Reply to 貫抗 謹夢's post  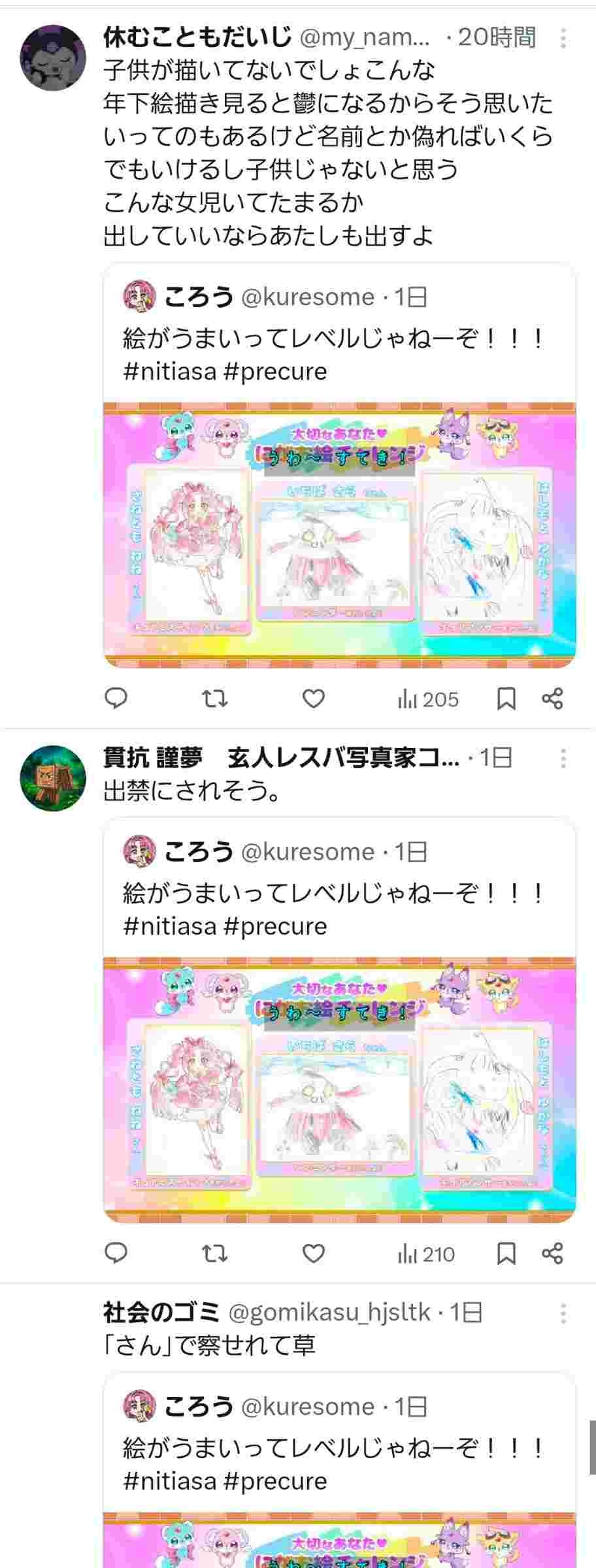pos(116,1253)
